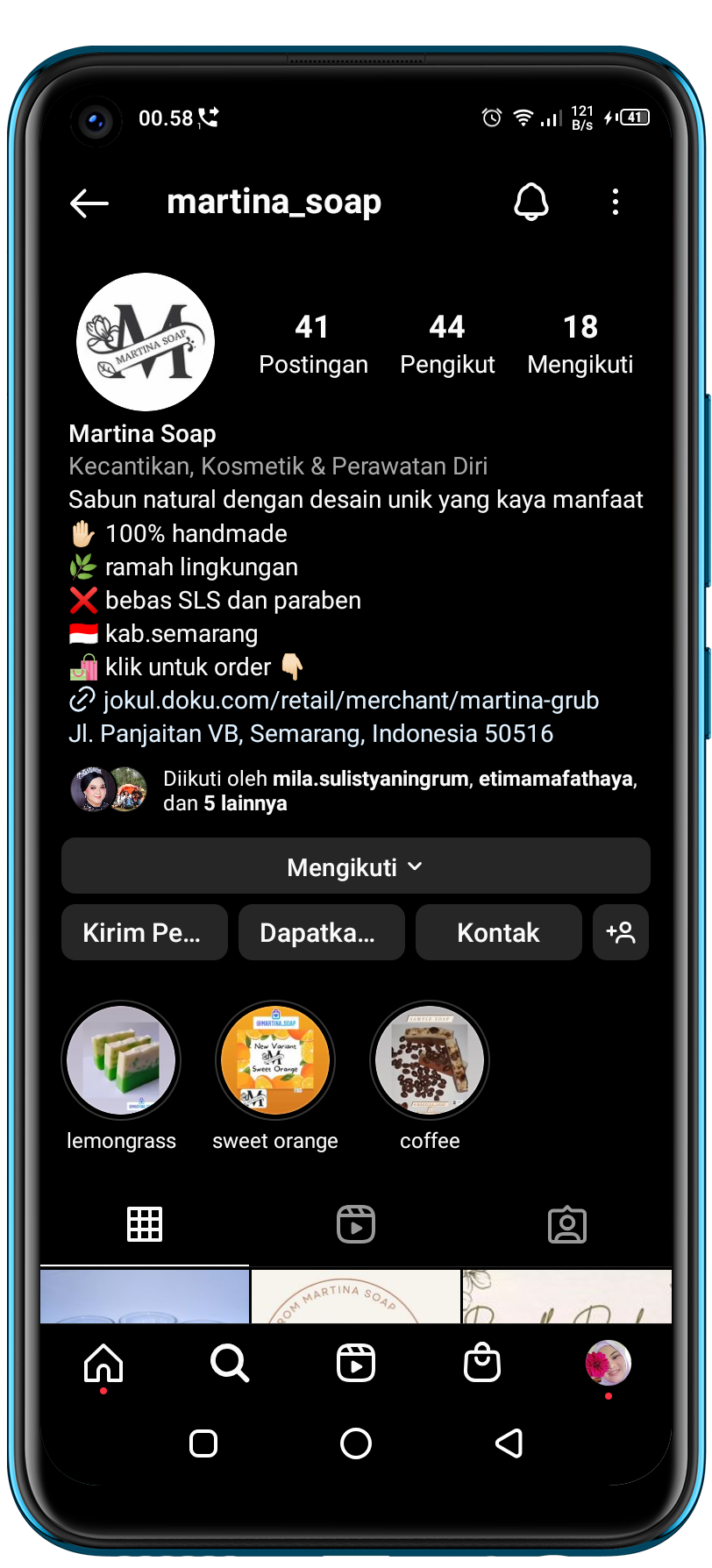Open the 44 Pengikut followers list
Image resolution: width=712 pixels, height=1568 pixels.
click(x=447, y=344)
